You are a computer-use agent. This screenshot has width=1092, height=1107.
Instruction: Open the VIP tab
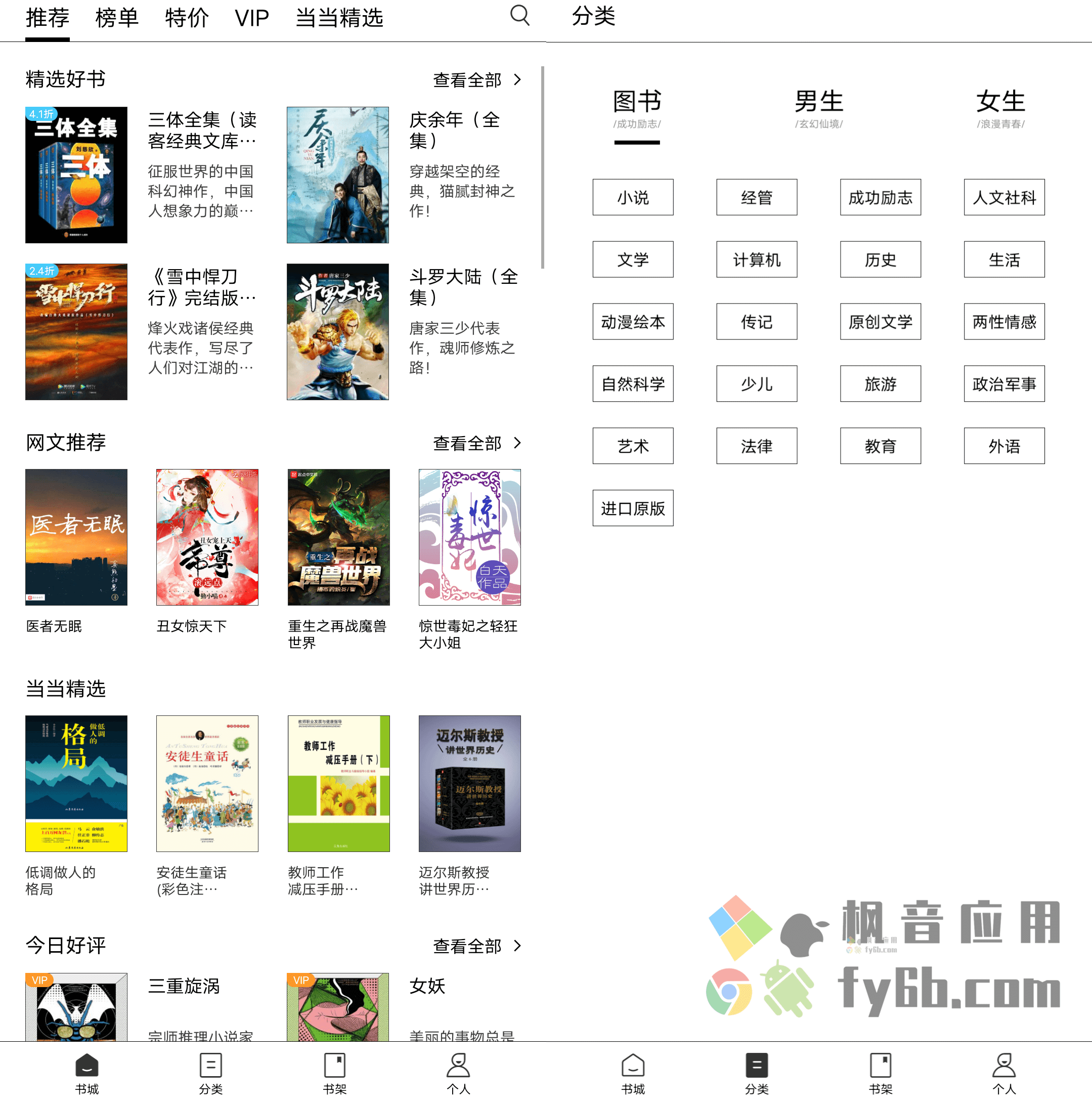(x=251, y=18)
